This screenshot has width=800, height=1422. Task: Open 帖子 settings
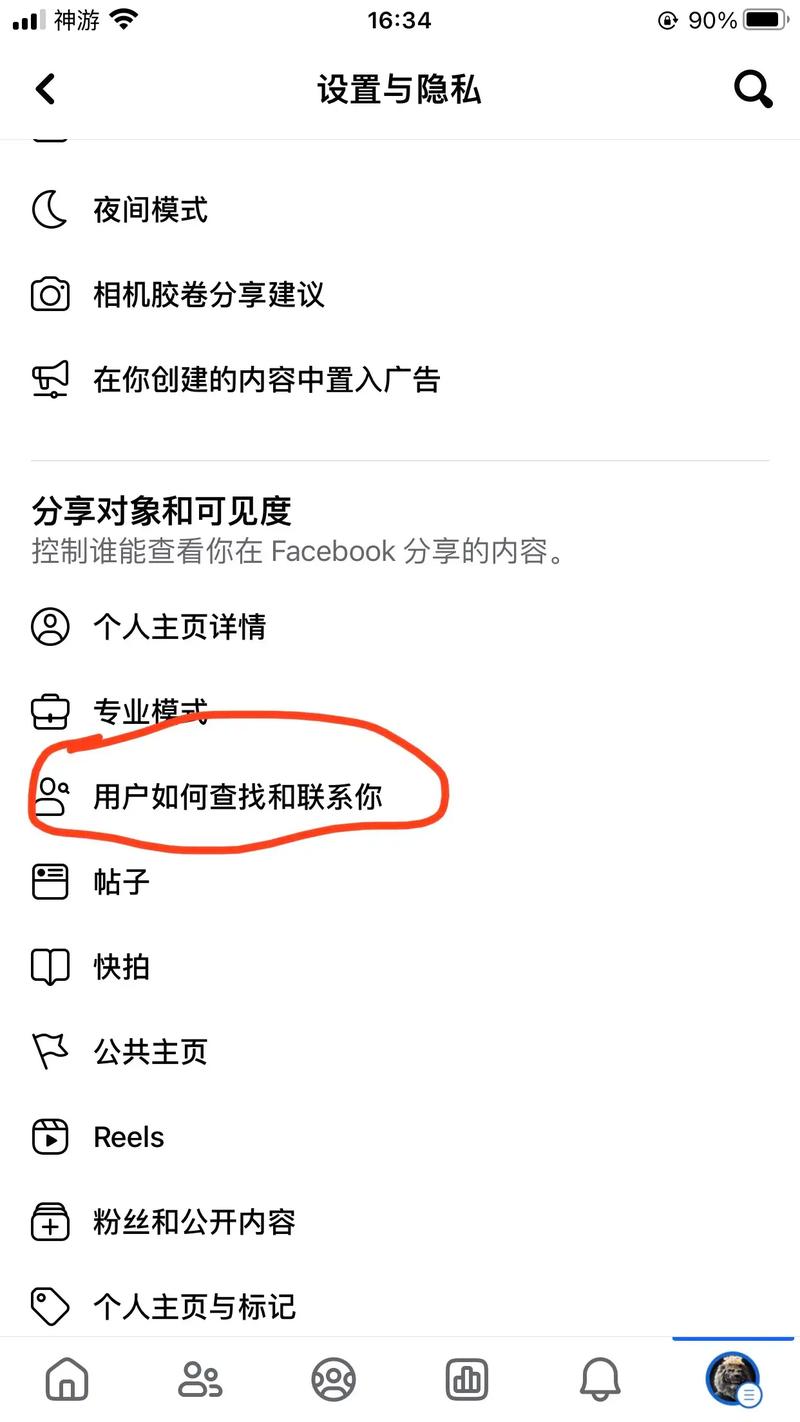coord(121,882)
